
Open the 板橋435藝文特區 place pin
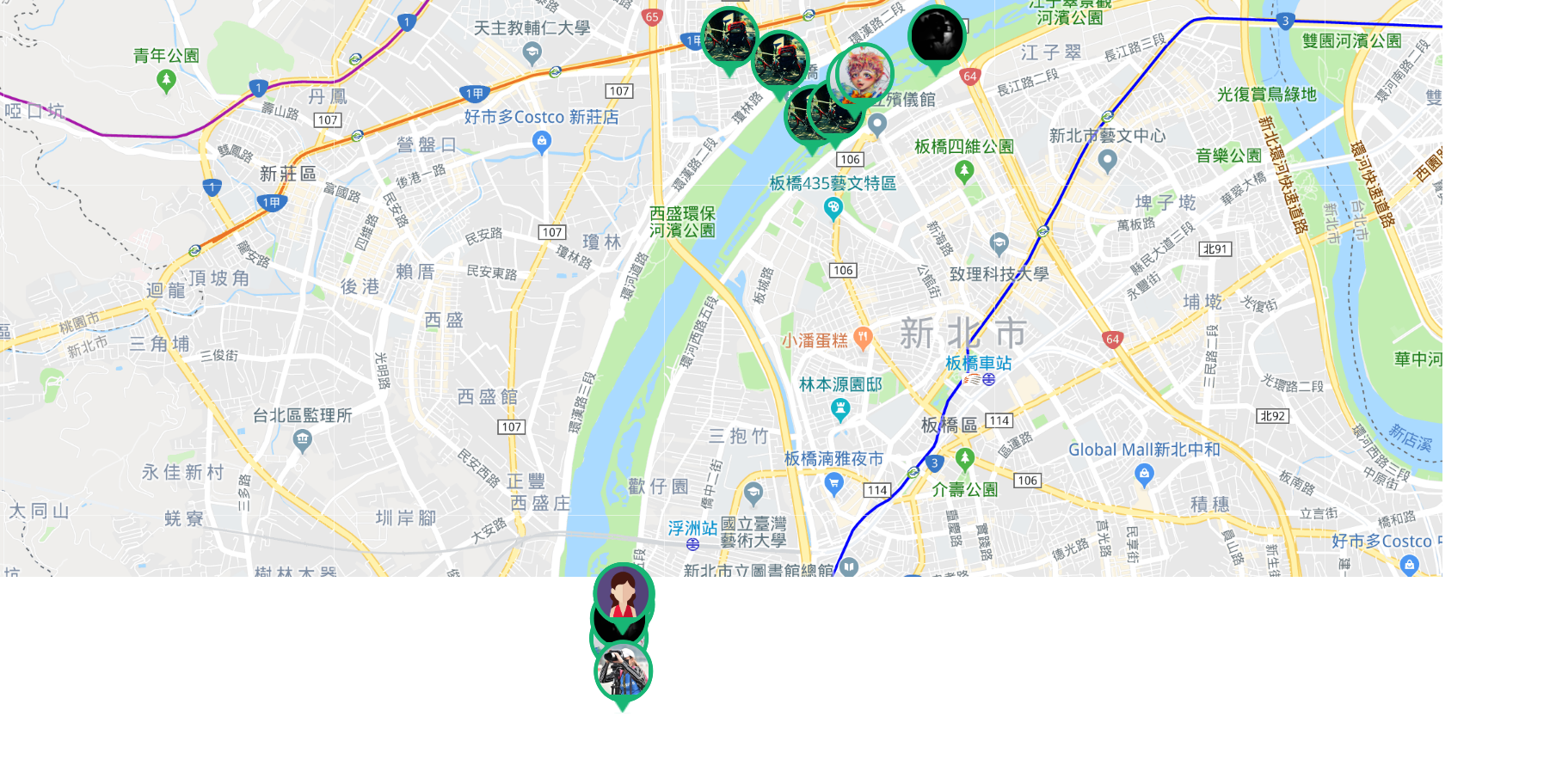coord(833,207)
